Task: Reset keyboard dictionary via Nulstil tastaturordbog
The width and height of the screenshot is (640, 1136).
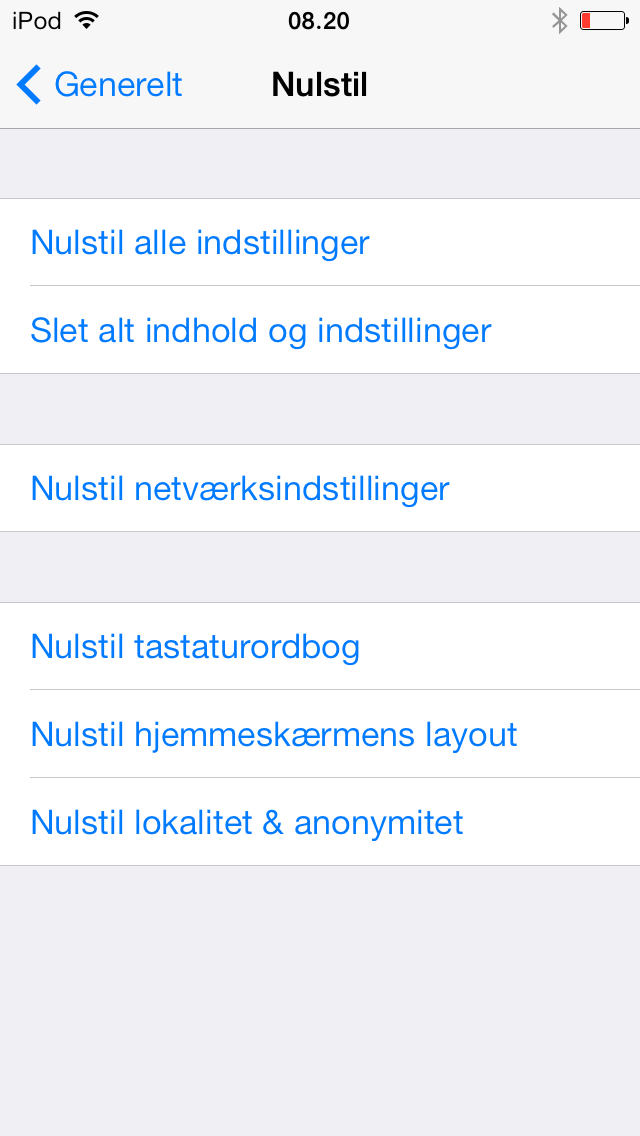Action: tap(195, 646)
